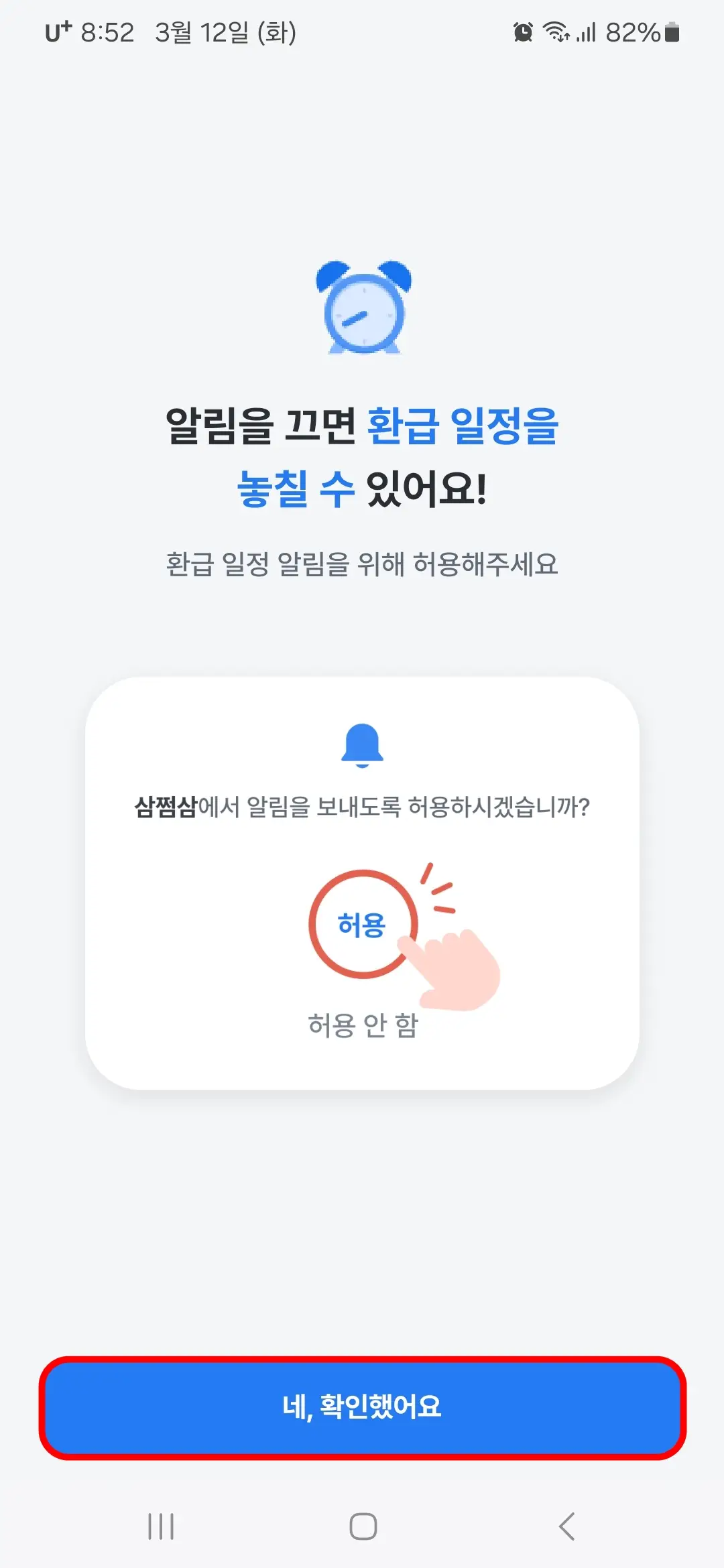Tap the blue notification bell icon
This screenshot has height=1568, width=724.
click(362, 746)
